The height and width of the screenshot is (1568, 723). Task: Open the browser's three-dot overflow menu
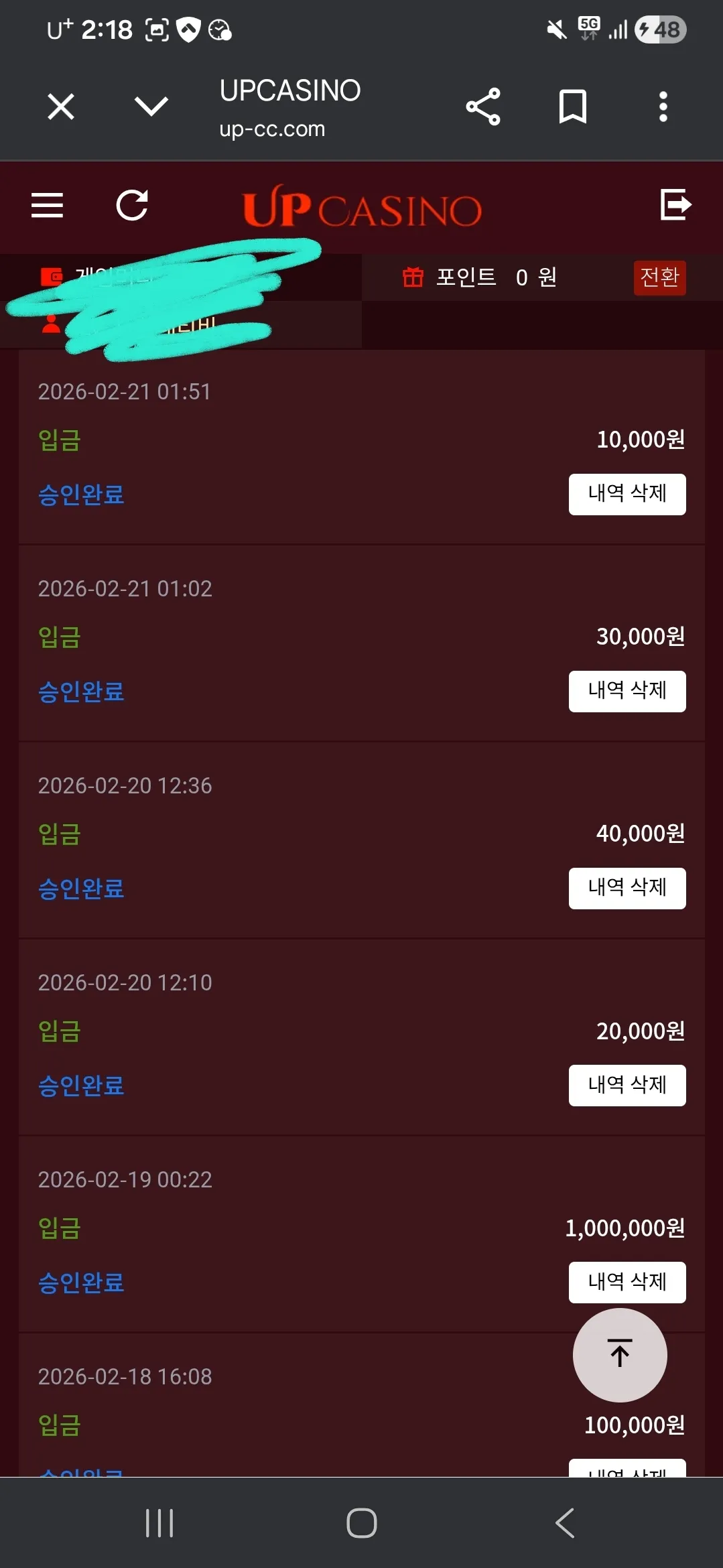click(663, 107)
